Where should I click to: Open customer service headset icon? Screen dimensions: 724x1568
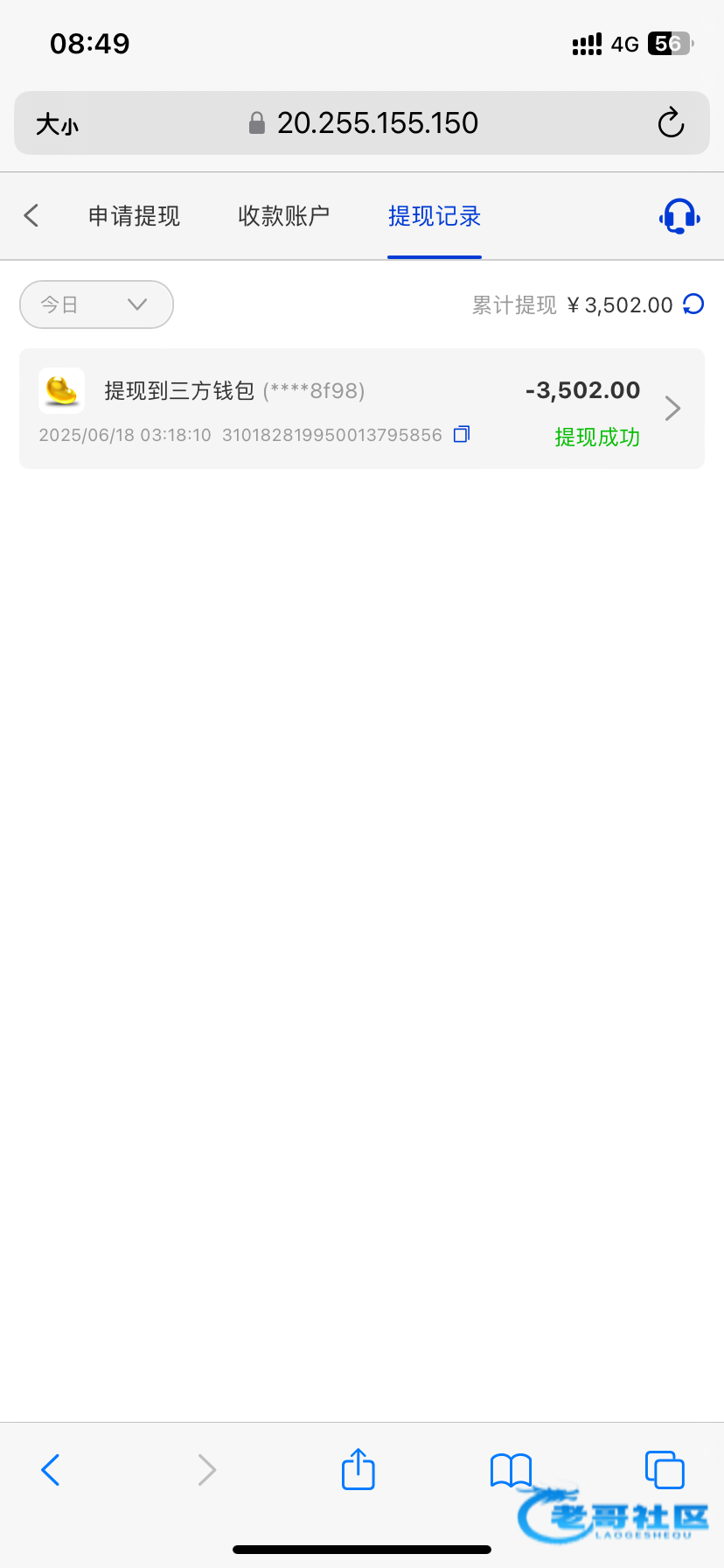click(x=679, y=216)
